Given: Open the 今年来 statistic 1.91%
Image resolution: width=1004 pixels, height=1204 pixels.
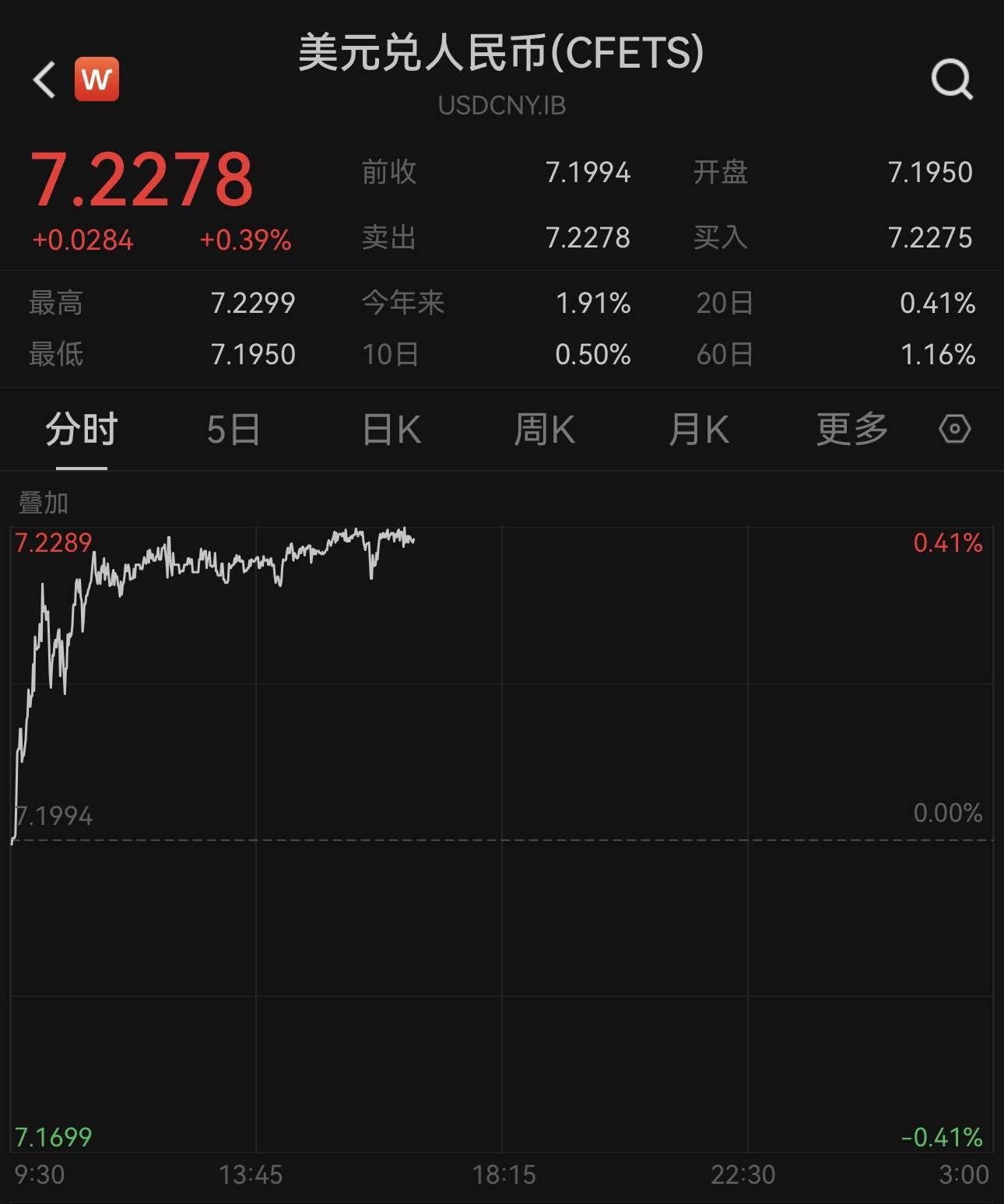Looking at the screenshot, I should coord(594,304).
